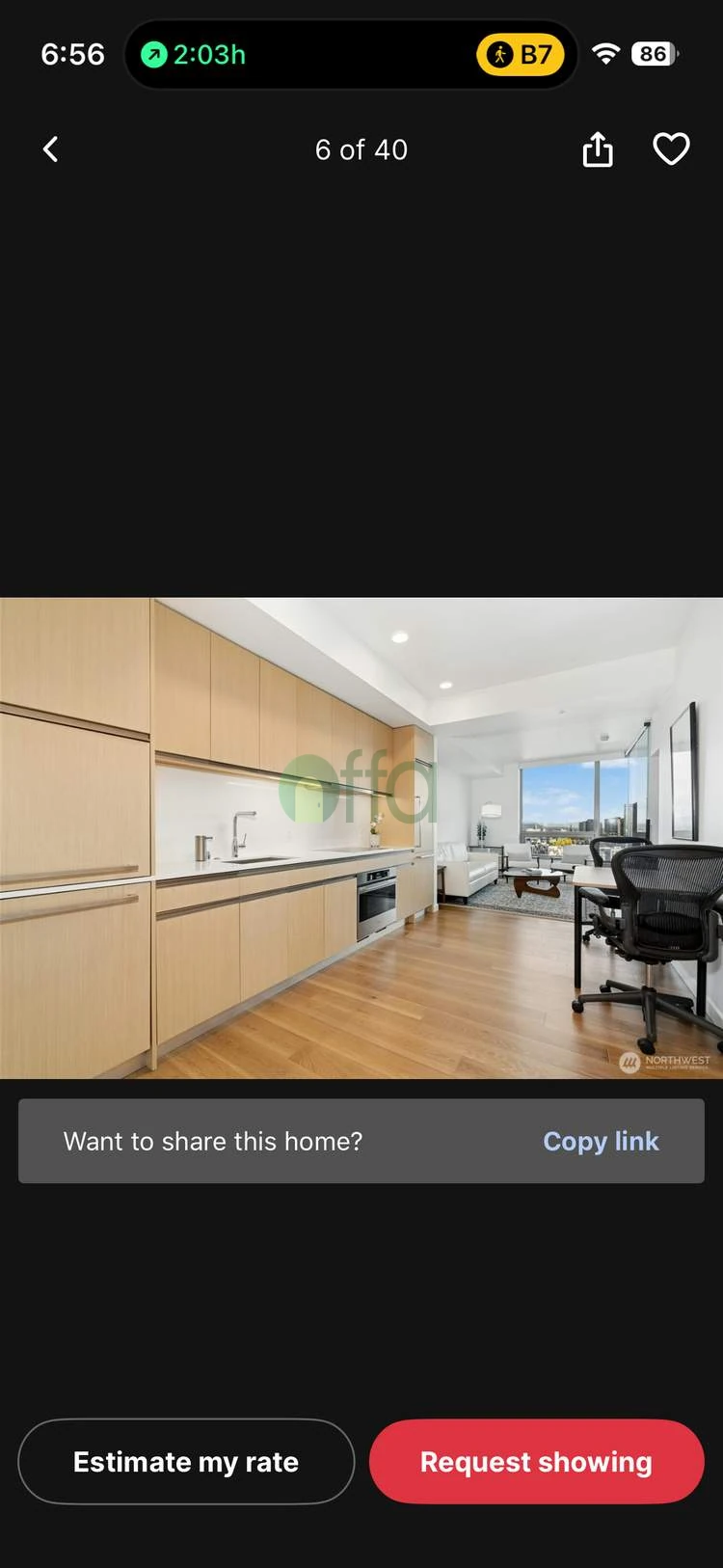This screenshot has width=723, height=1568.
Task: Tap the yellow B7 transit badge
Action: pos(522,54)
